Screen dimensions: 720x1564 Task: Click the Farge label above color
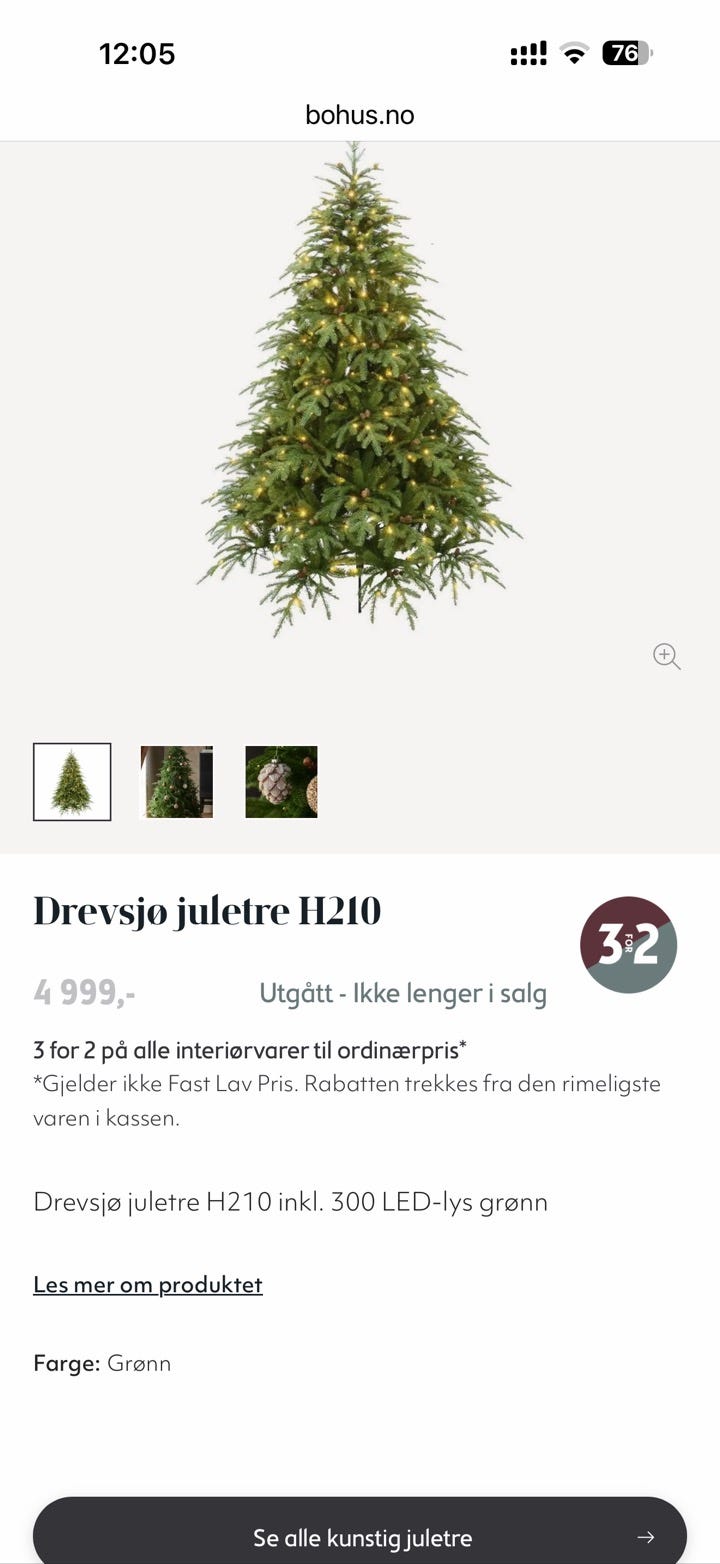(65, 1362)
